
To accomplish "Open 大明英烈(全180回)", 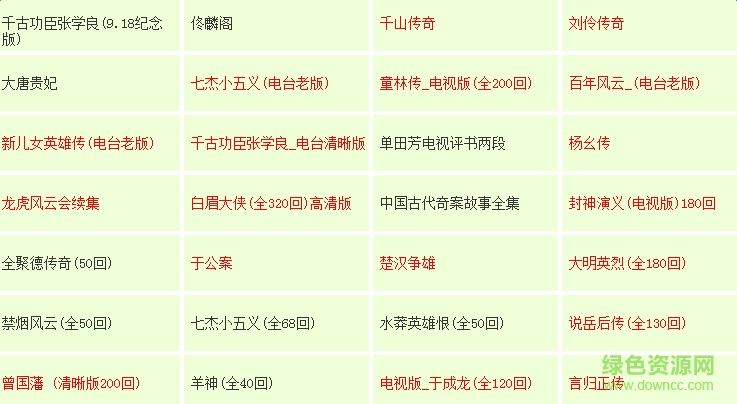I will 627,263.
